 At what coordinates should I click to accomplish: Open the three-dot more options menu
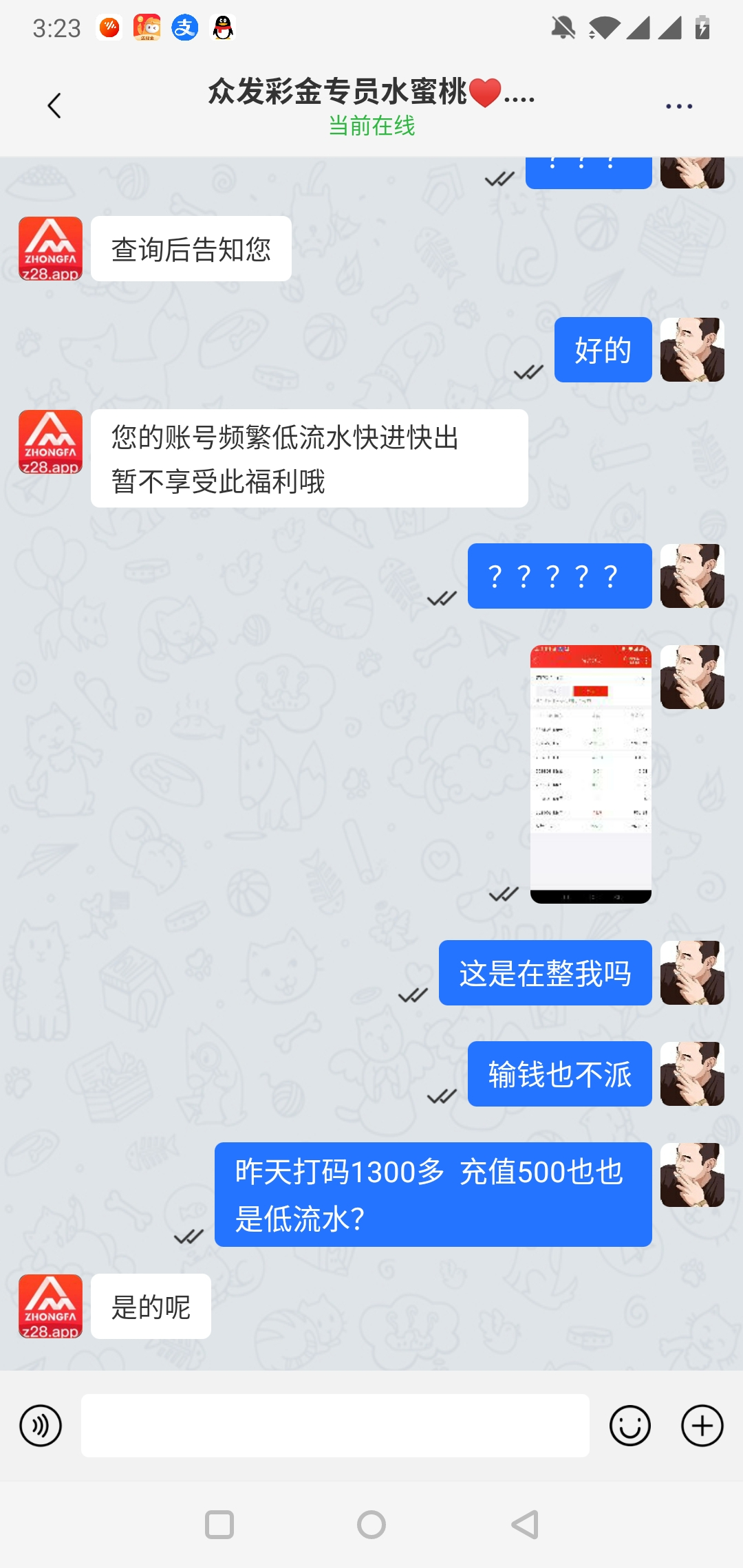[x=678, y=107]
